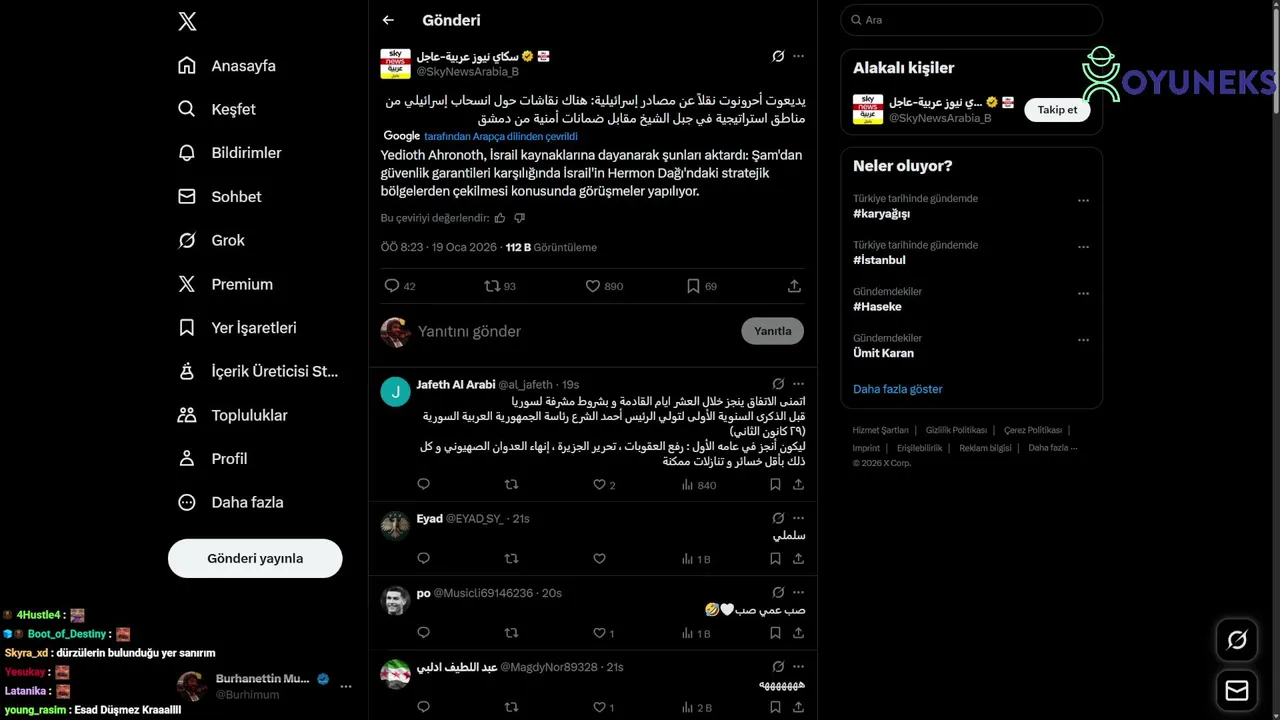Open Anasayfa from the sidebar
Image resolution: width=1280 pixels, height=720 pixels.
coord(242,66)
